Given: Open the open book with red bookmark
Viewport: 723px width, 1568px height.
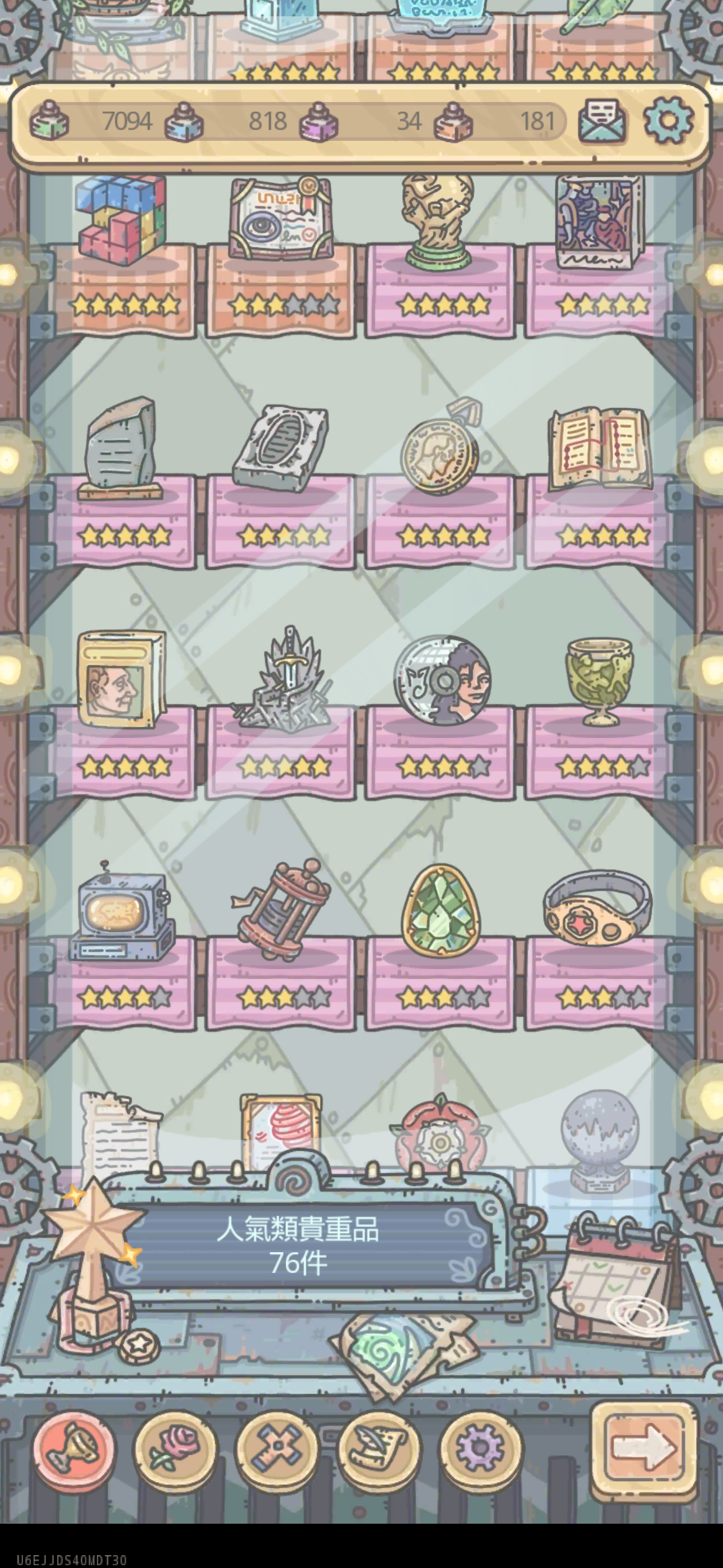Looking at the screenshot, I should [600, 449].
